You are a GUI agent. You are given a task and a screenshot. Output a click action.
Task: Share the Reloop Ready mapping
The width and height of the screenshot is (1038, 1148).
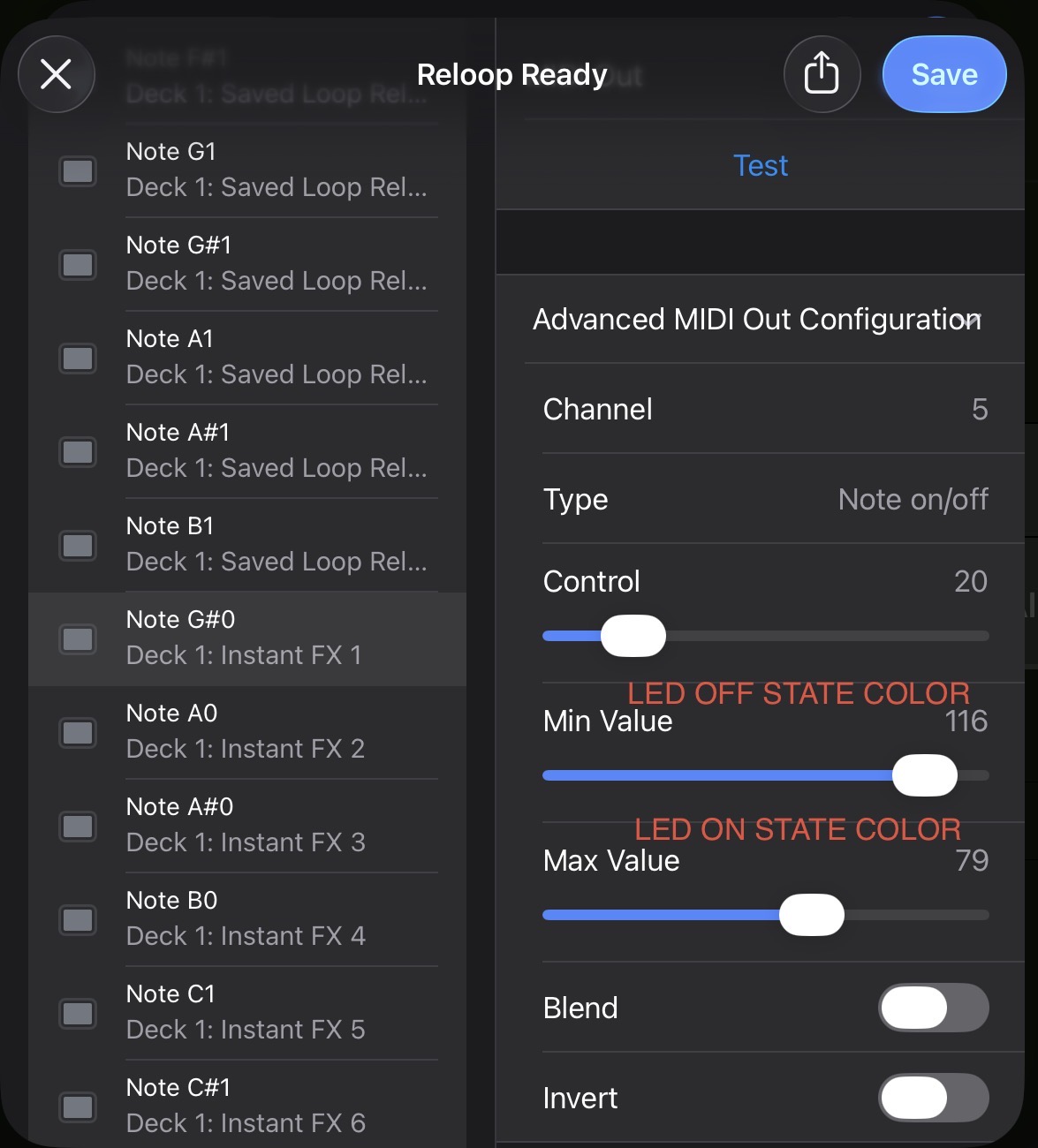[x=822, y=74]
